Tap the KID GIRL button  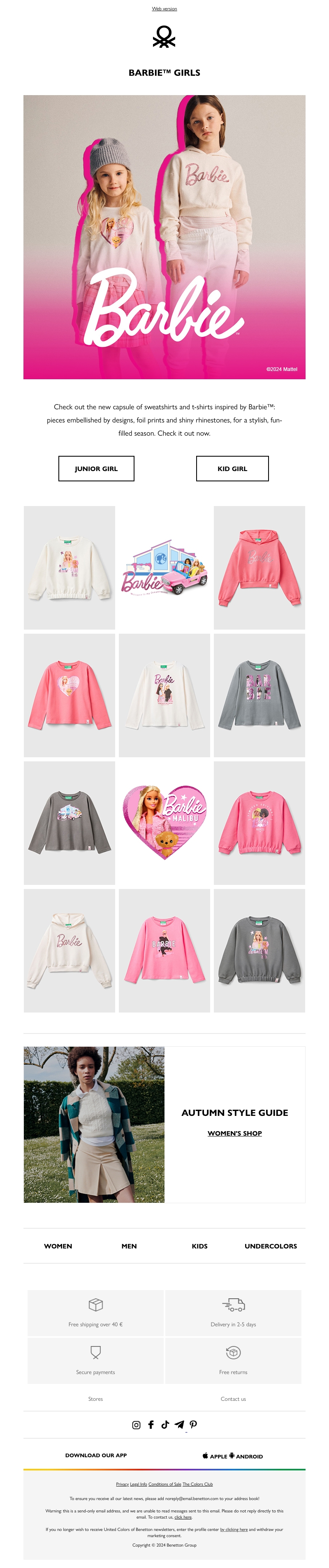[x=232, y=468]
